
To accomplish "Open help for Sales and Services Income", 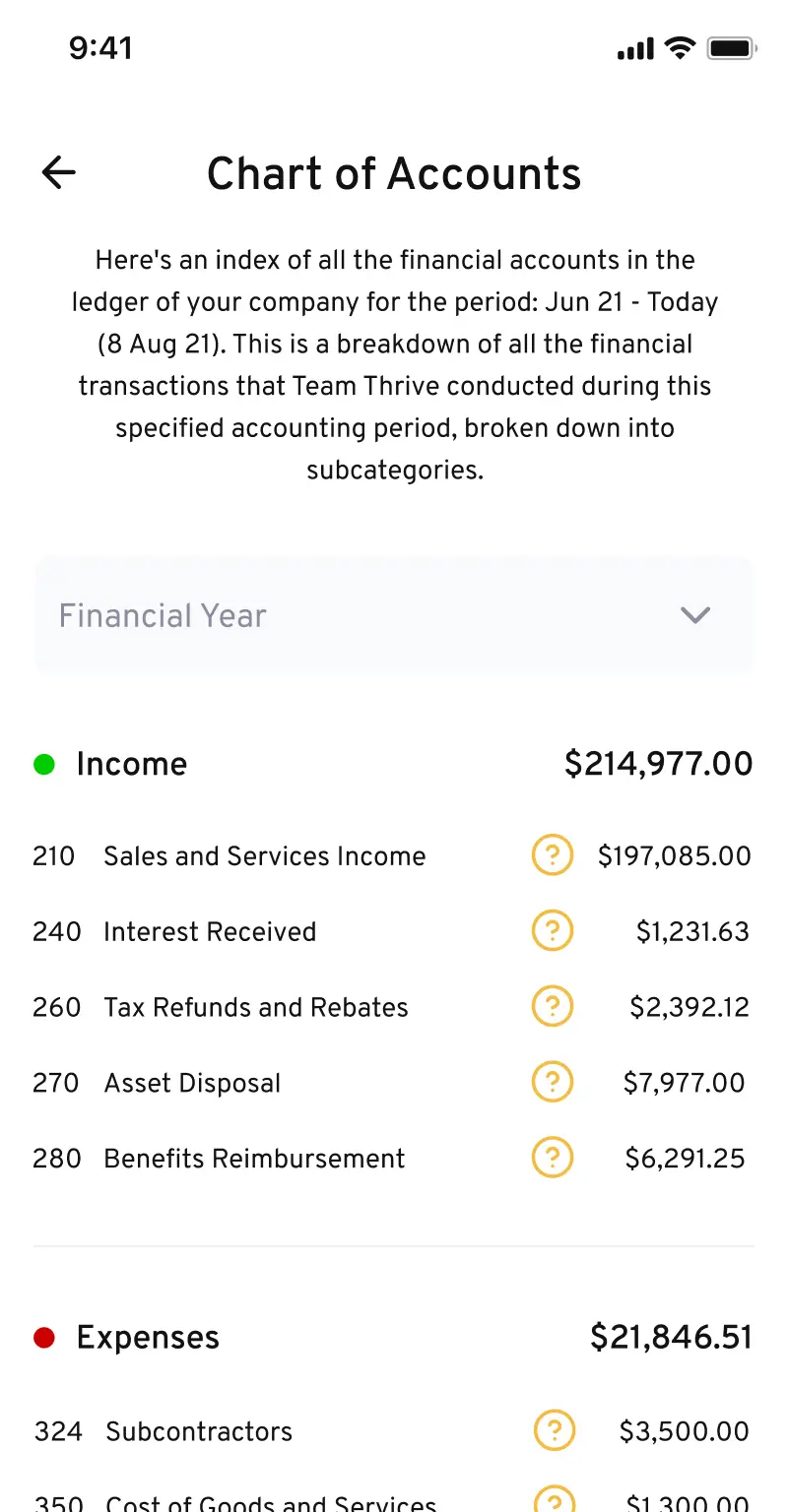I will (553, 855).
